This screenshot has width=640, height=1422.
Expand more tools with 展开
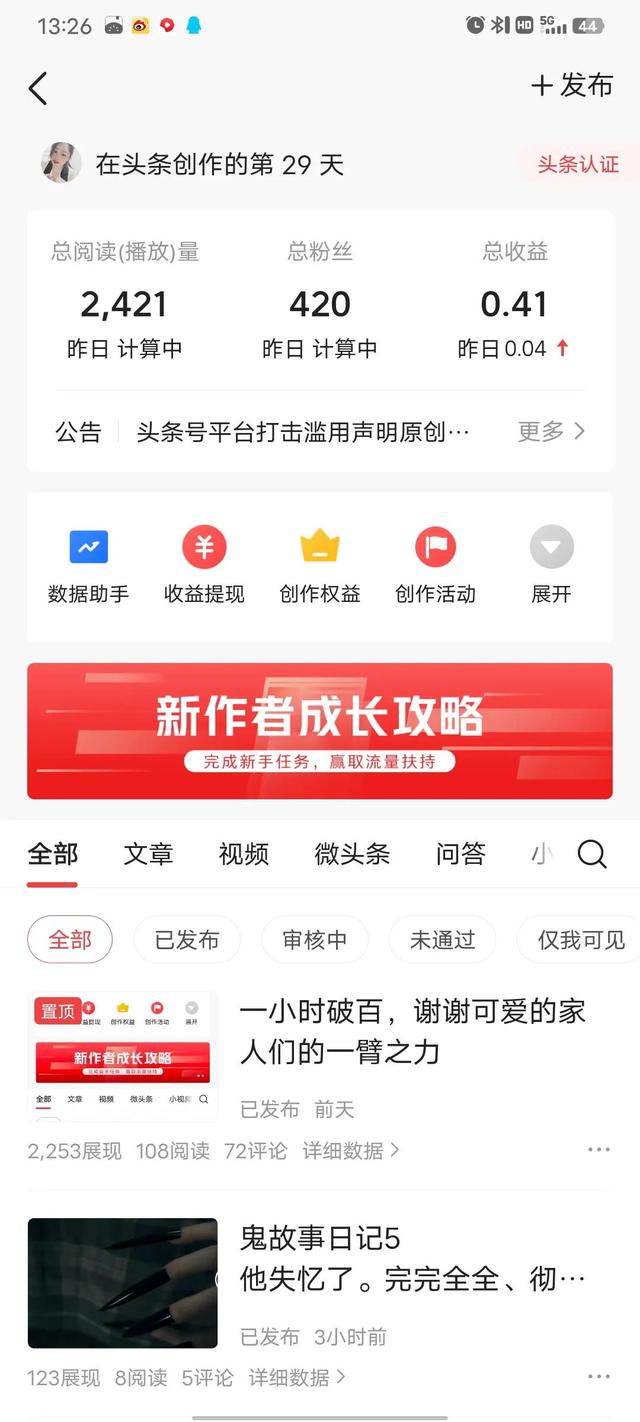point(551,565)
